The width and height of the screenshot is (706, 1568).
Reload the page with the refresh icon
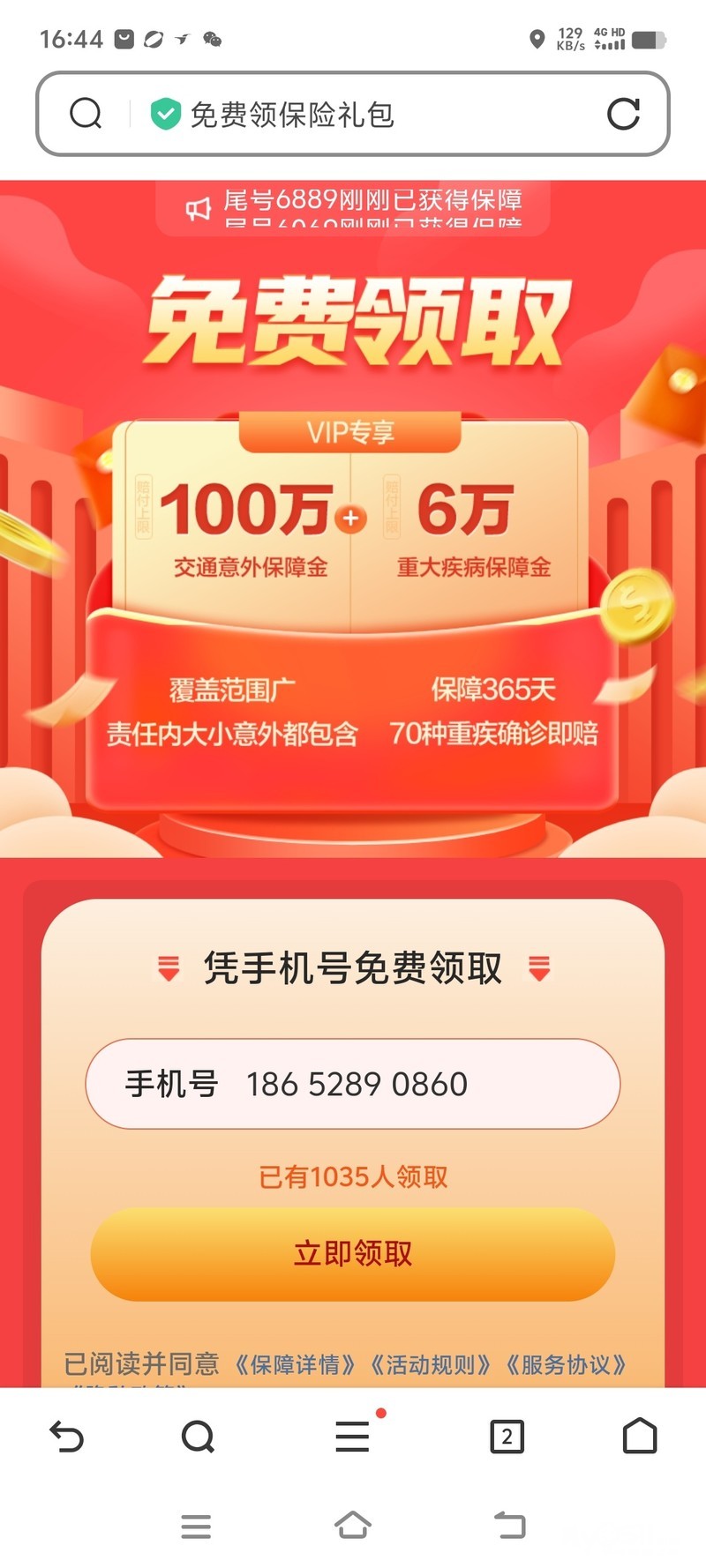coord(623,114)
